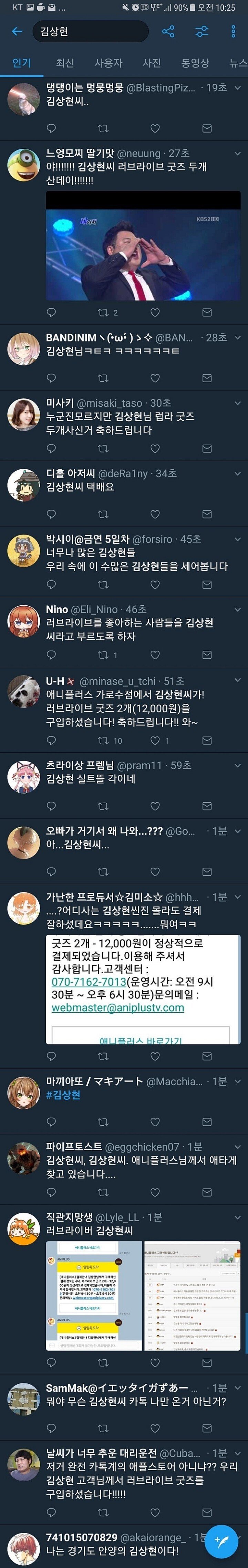Switch to the 사용자 tab

(108, 63)
